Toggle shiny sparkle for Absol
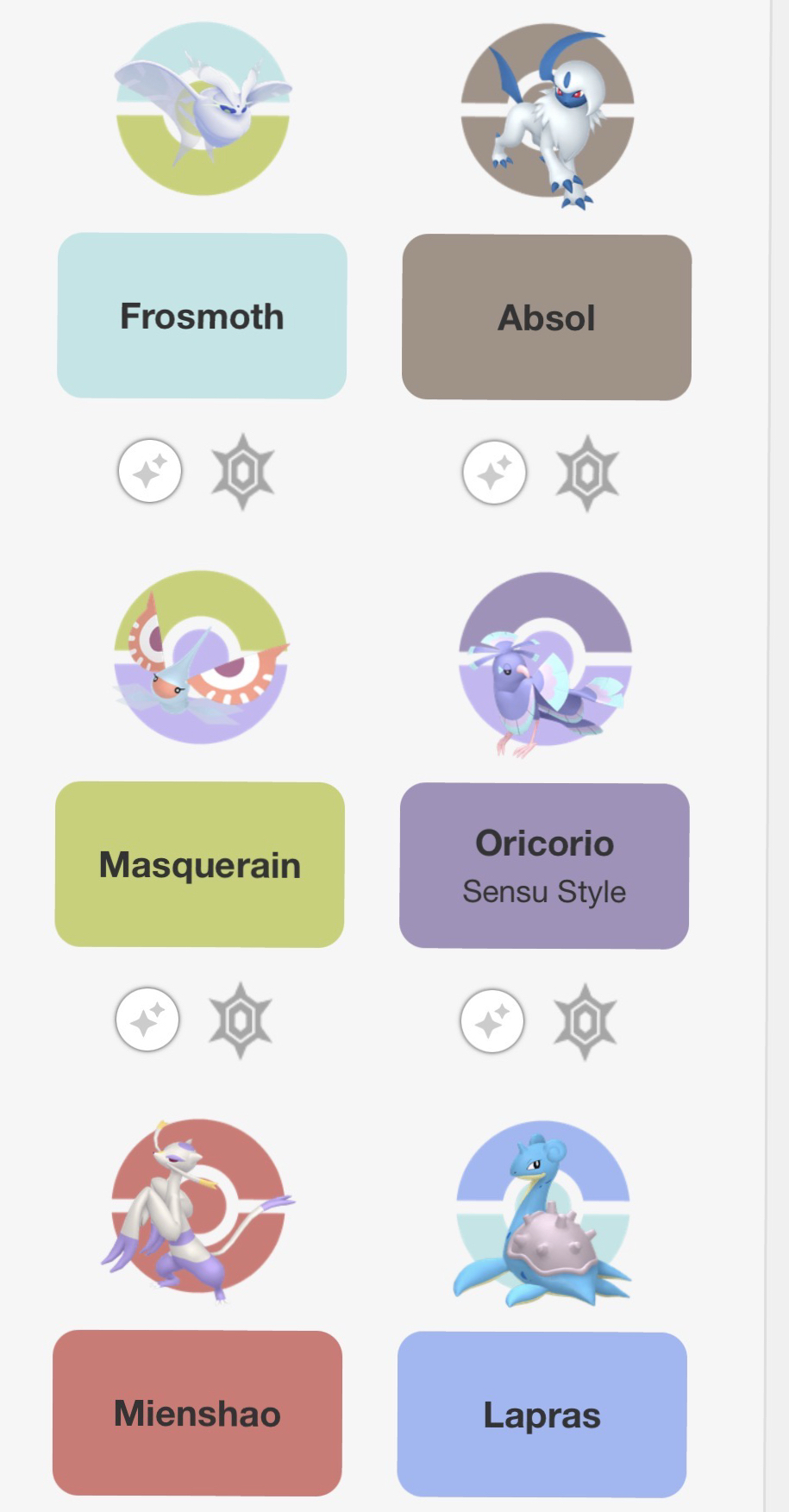The height and width of the screenshot is (1512, 789). (x=494, y=473)
